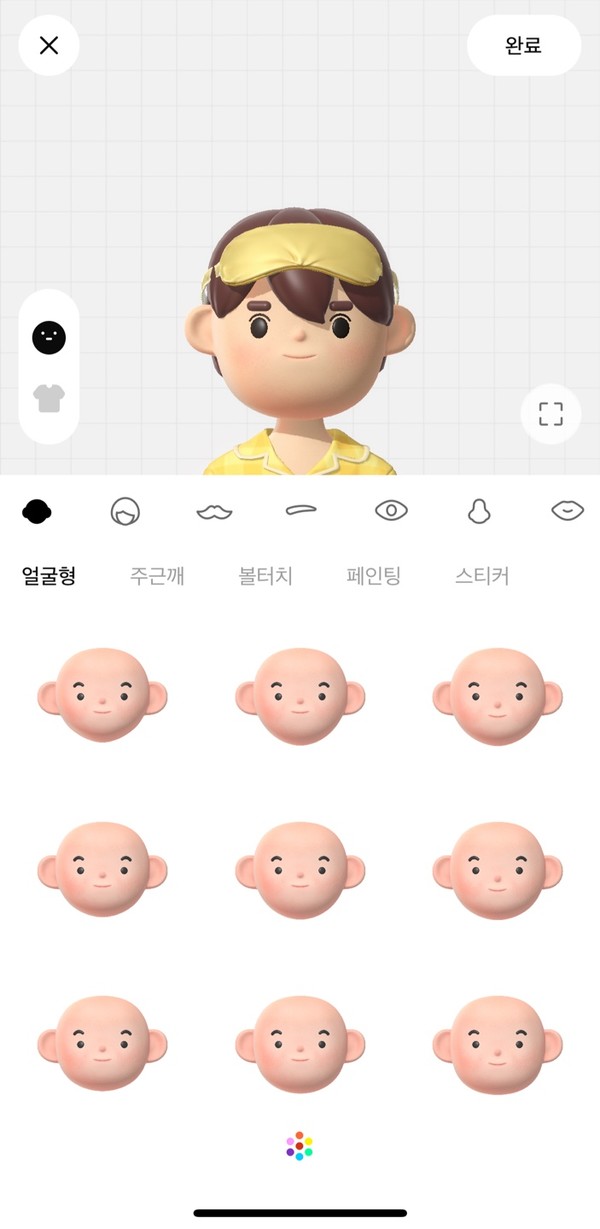
Task: Tap the 완료 button to finish
Action: [523, 45]
